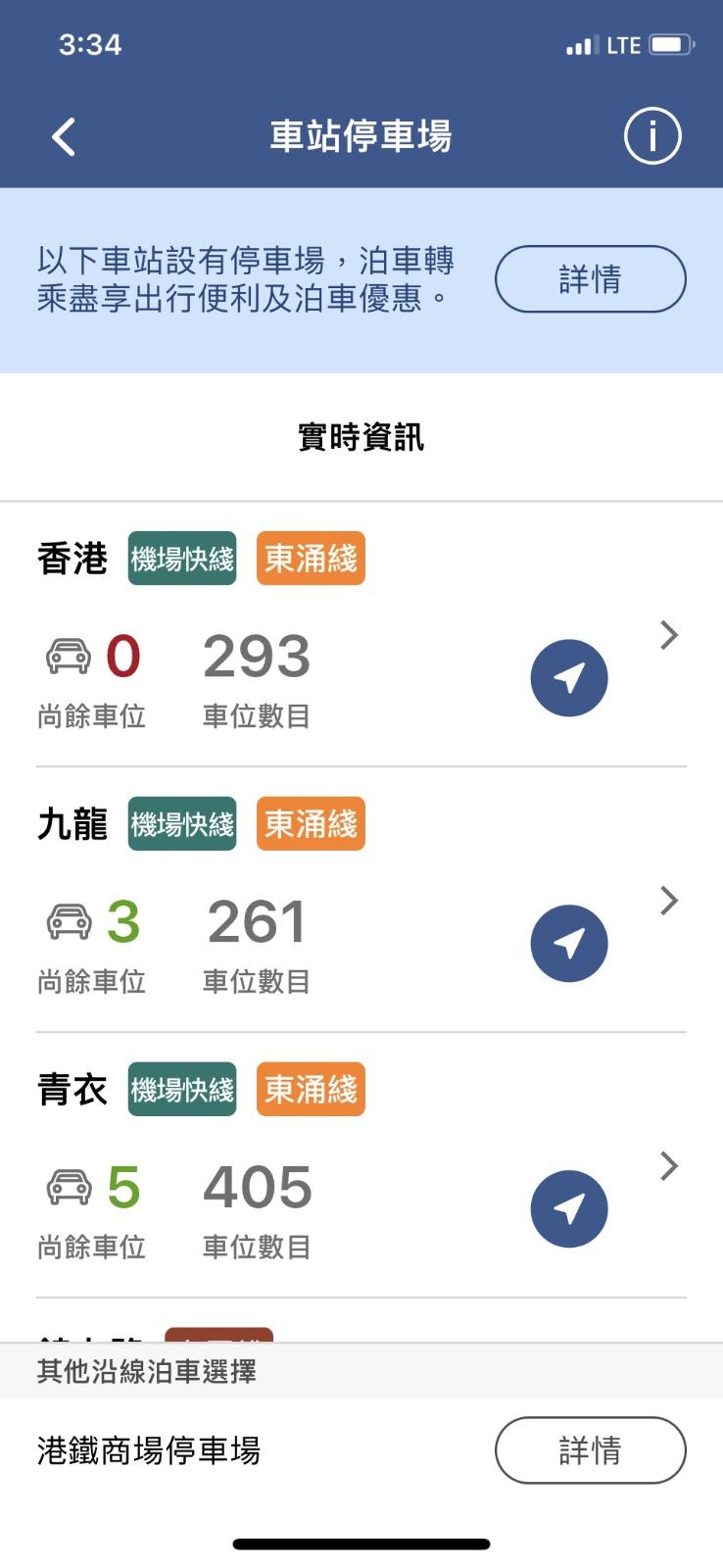Navigate to 香港 car park location
This screenshot has height=1568, width=723.
569,678
